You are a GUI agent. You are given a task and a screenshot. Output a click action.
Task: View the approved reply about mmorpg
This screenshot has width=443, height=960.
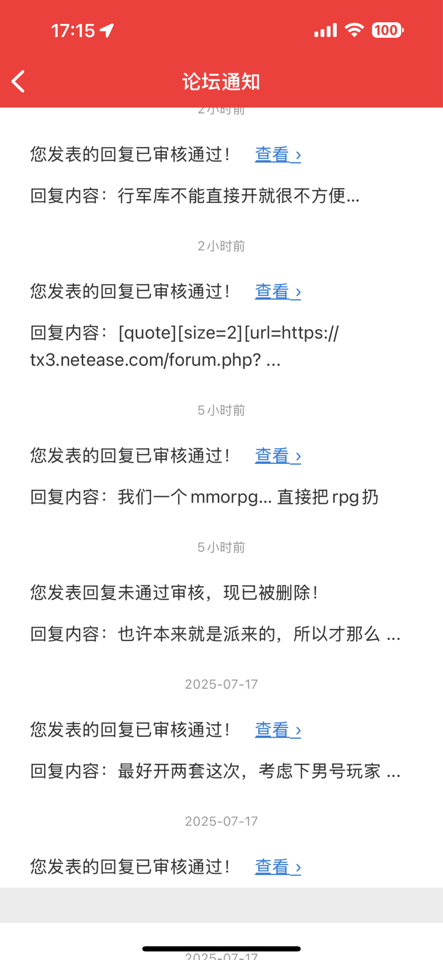(x=278, y=456)
